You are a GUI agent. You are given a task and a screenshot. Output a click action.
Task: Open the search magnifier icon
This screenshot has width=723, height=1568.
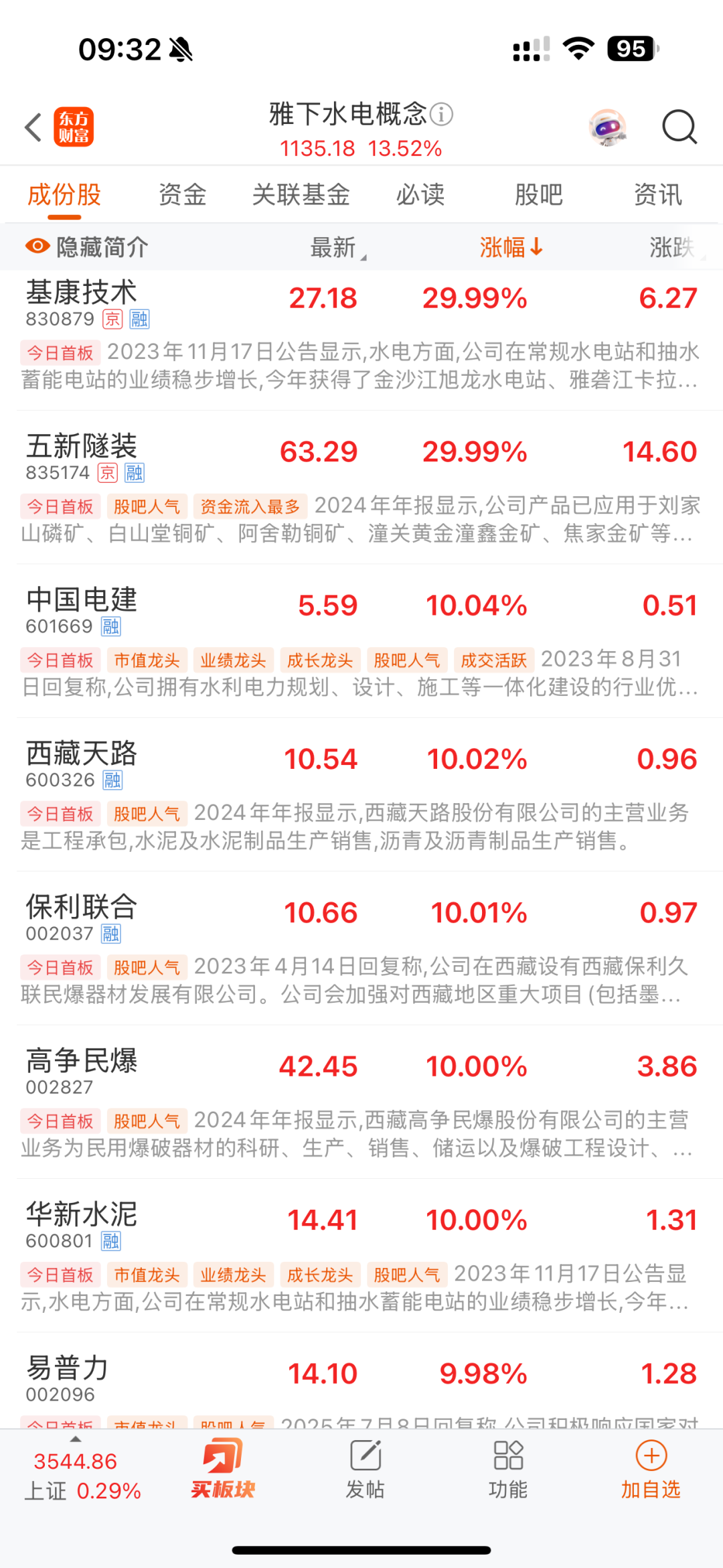(x=679, y=127)
